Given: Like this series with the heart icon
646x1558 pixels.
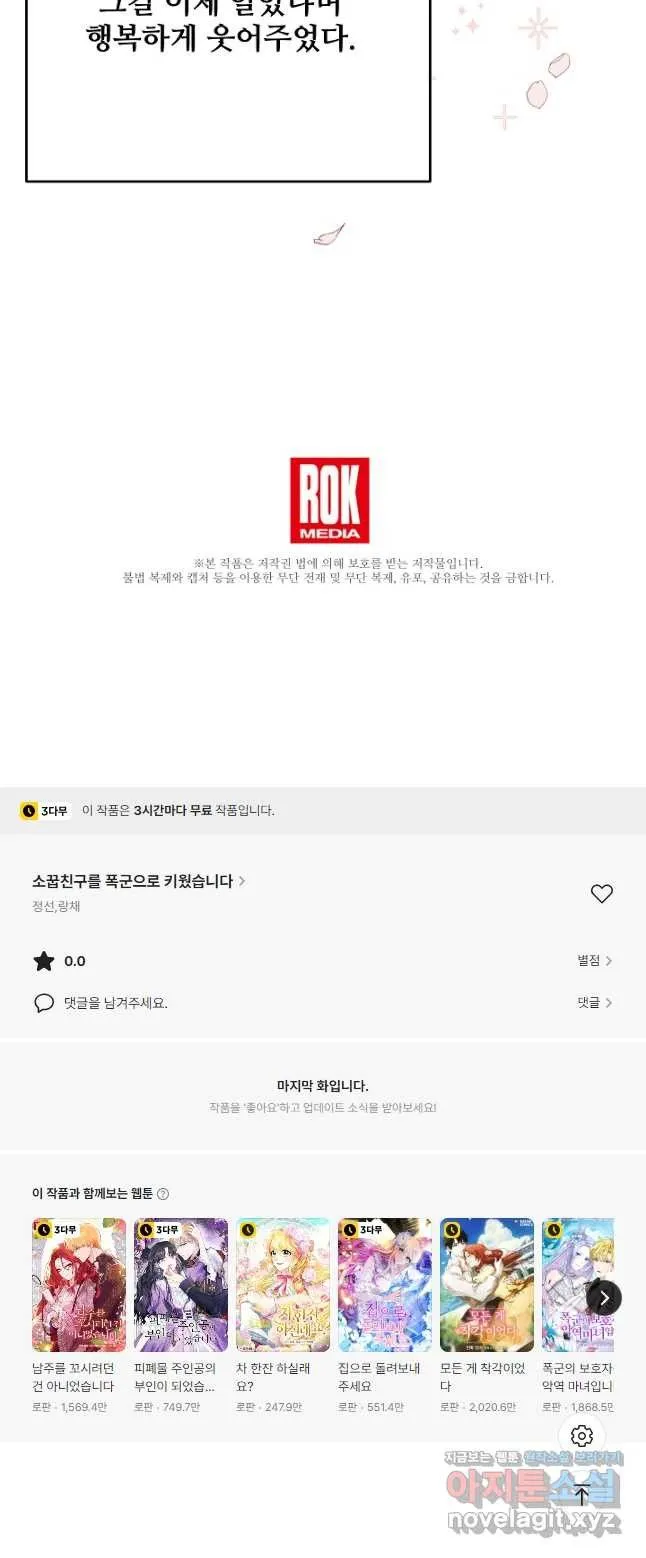Looking at the screenshot, I should click(601, 894).
